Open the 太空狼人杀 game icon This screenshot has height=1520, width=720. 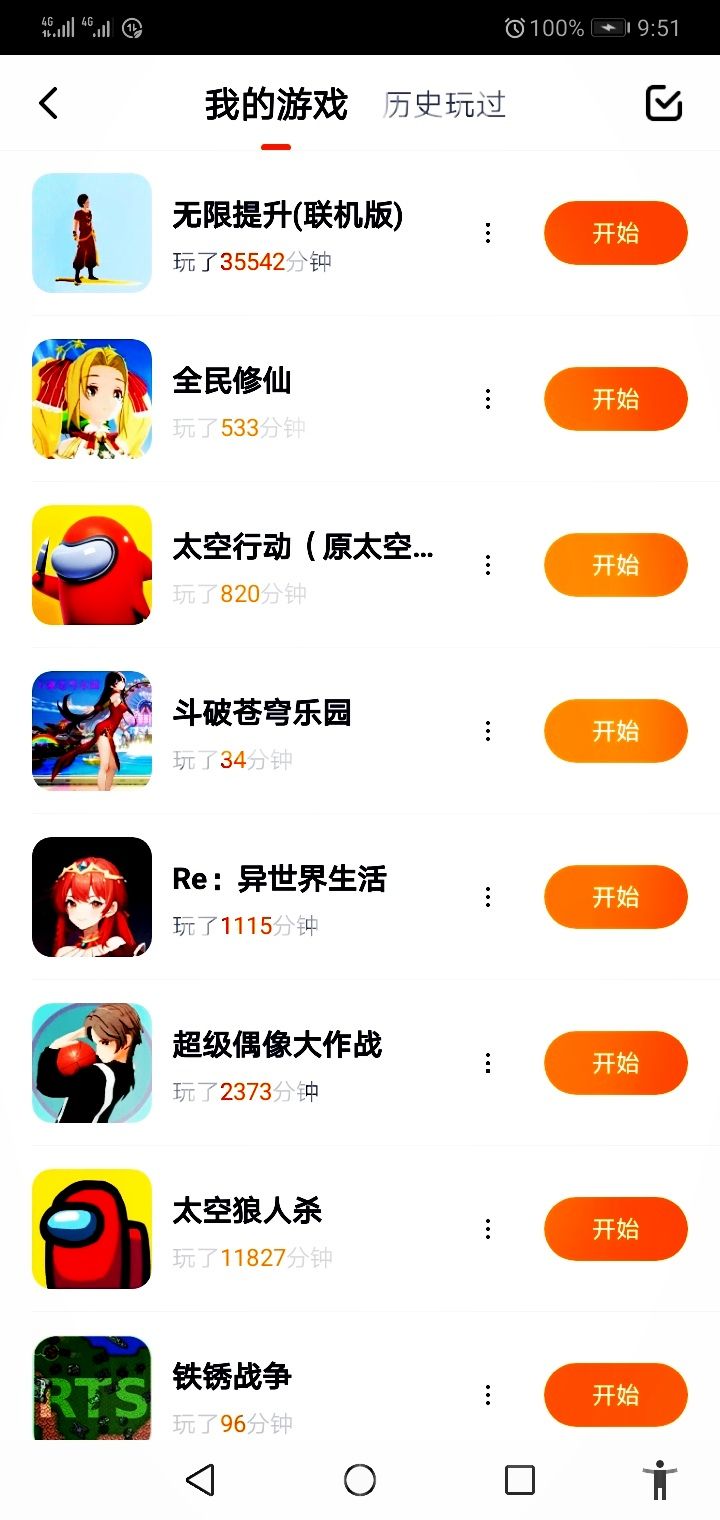click(x=92, y=1229)
